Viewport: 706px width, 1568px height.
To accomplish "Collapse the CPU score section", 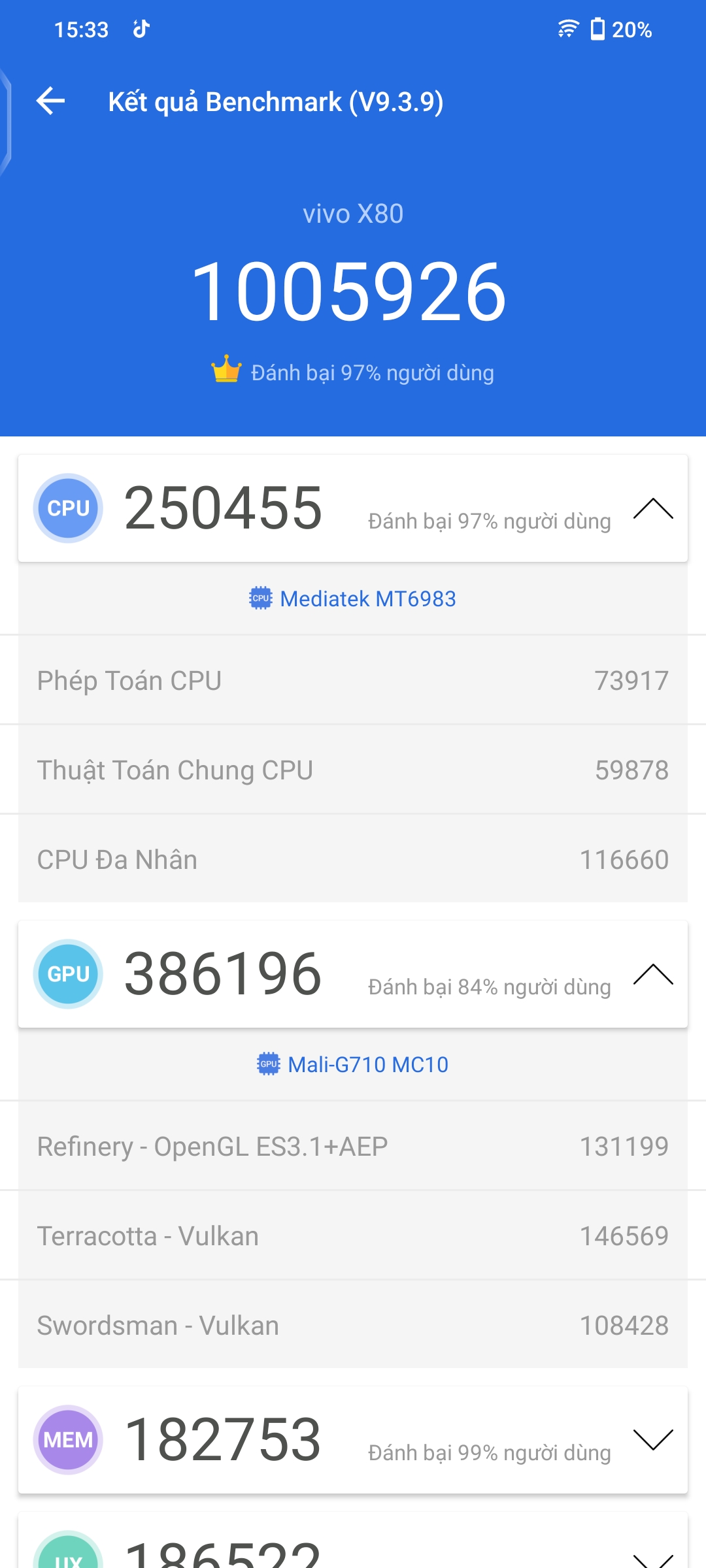I will tap(652, 509).
